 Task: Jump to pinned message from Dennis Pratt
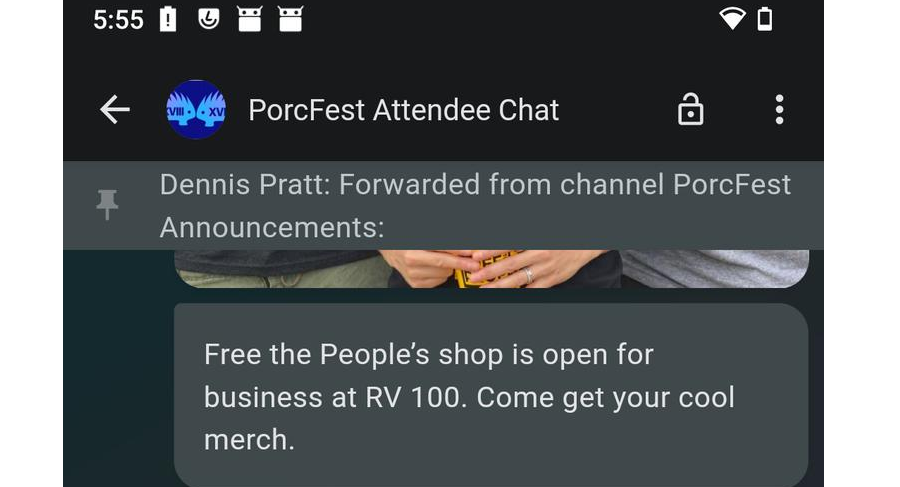474,205
